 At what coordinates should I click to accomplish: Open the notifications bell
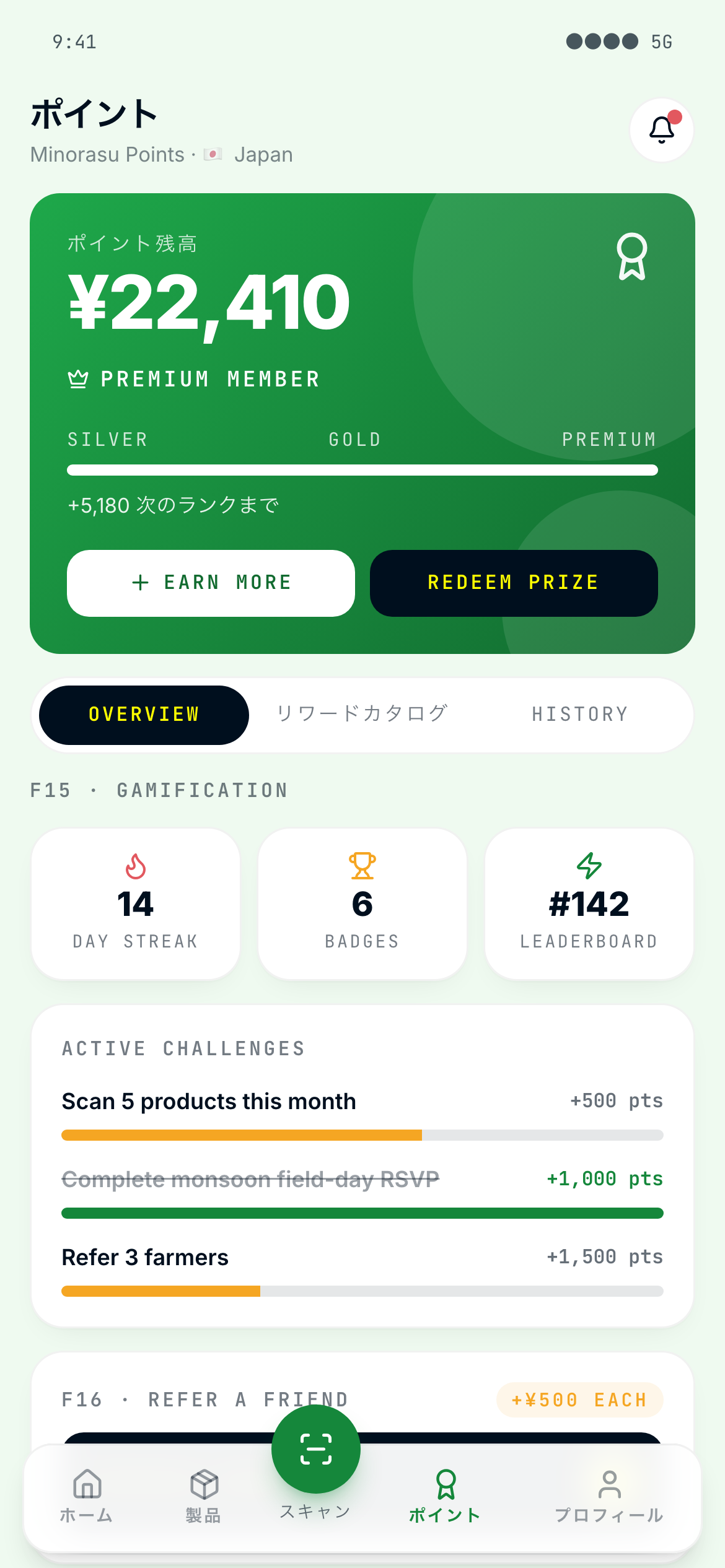click(661, 130)
